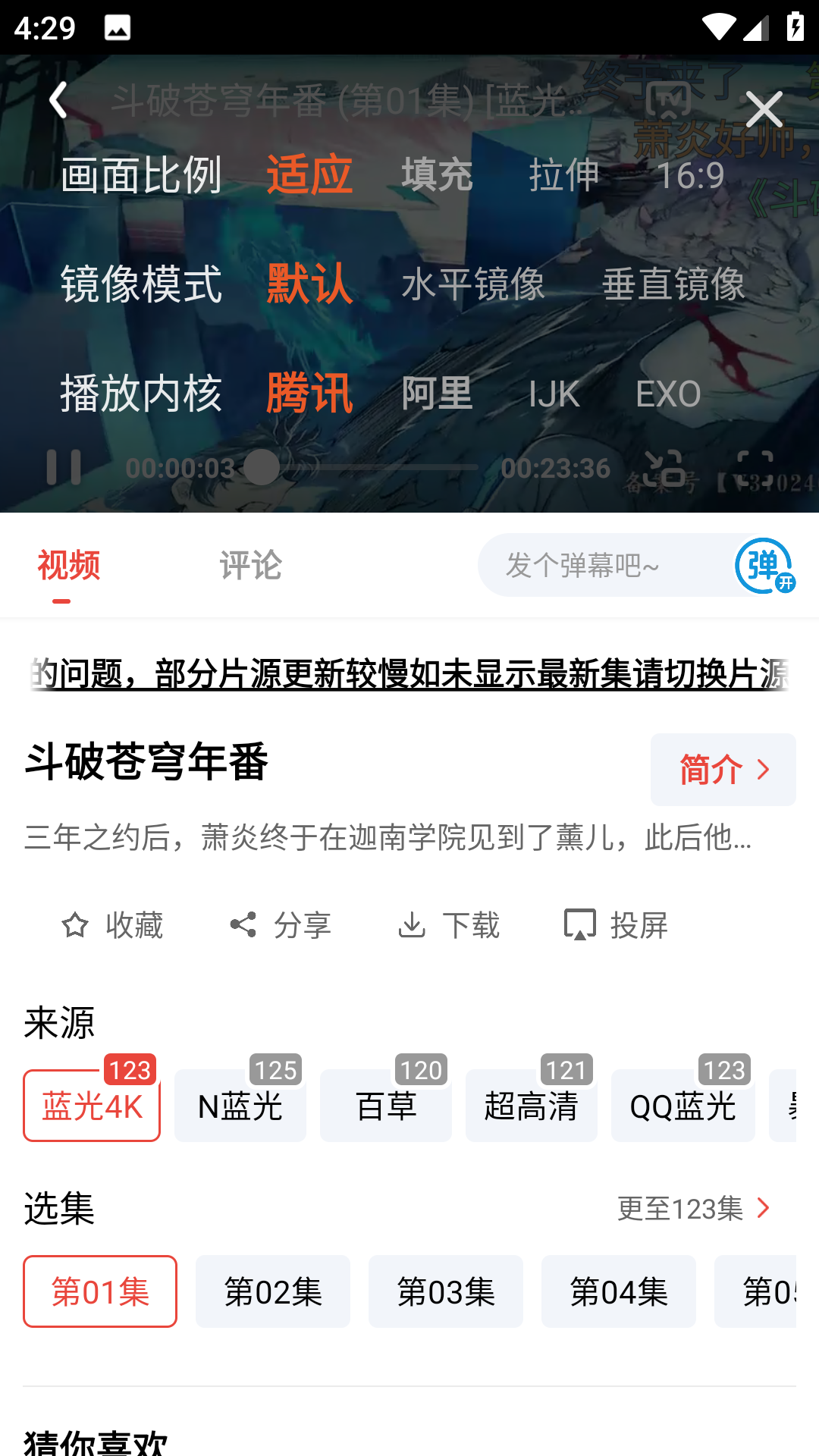Go back using the top-left arrow
Viewport: 819px width, 1456px height.
(58, 100)
